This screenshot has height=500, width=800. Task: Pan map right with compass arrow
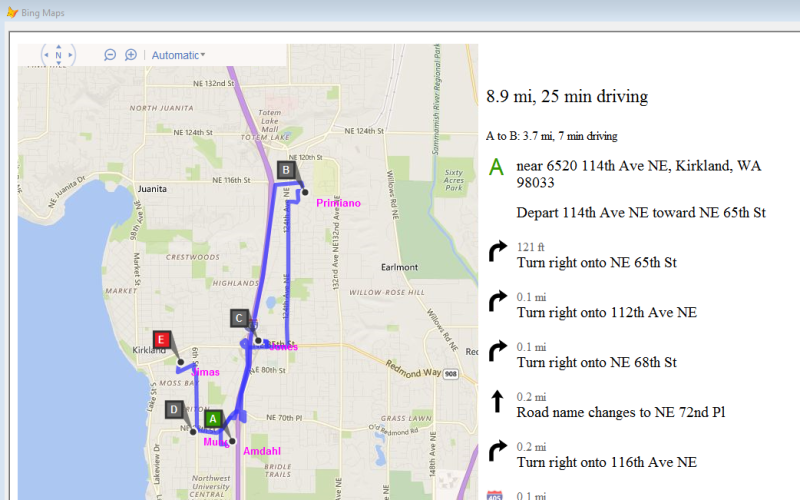[71, 55]
